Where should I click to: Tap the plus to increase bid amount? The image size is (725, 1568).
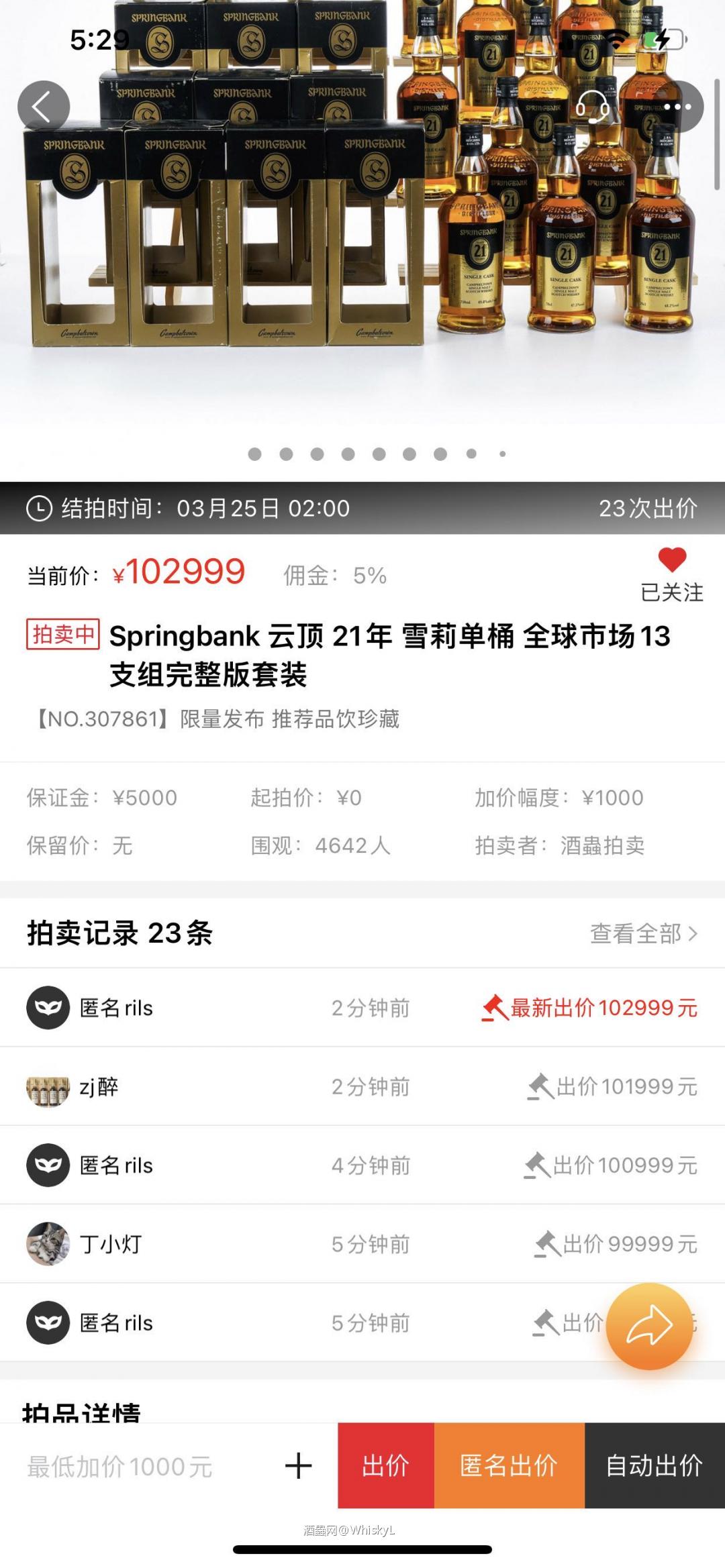coord(297,1464)
